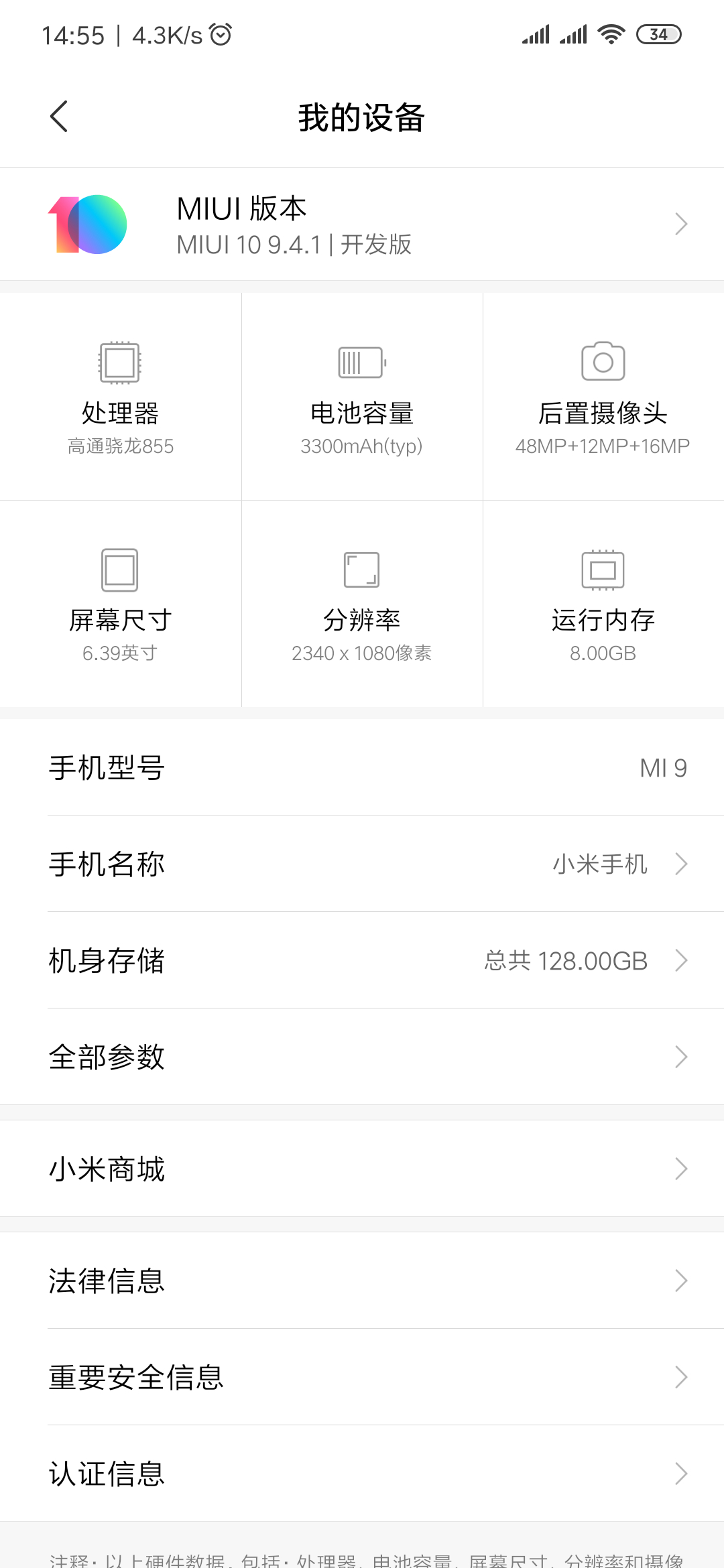Open MIUI 版本 details
This screenshot has height=1568, width=724.
click(362, 224)
